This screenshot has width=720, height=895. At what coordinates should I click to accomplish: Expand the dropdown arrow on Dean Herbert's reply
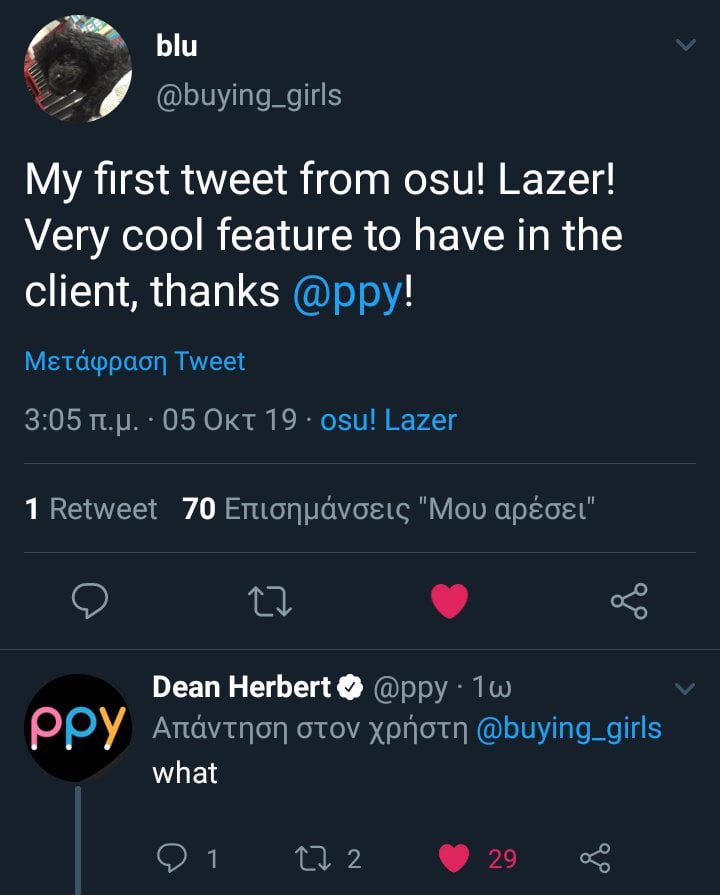click(x=685, y=689)
